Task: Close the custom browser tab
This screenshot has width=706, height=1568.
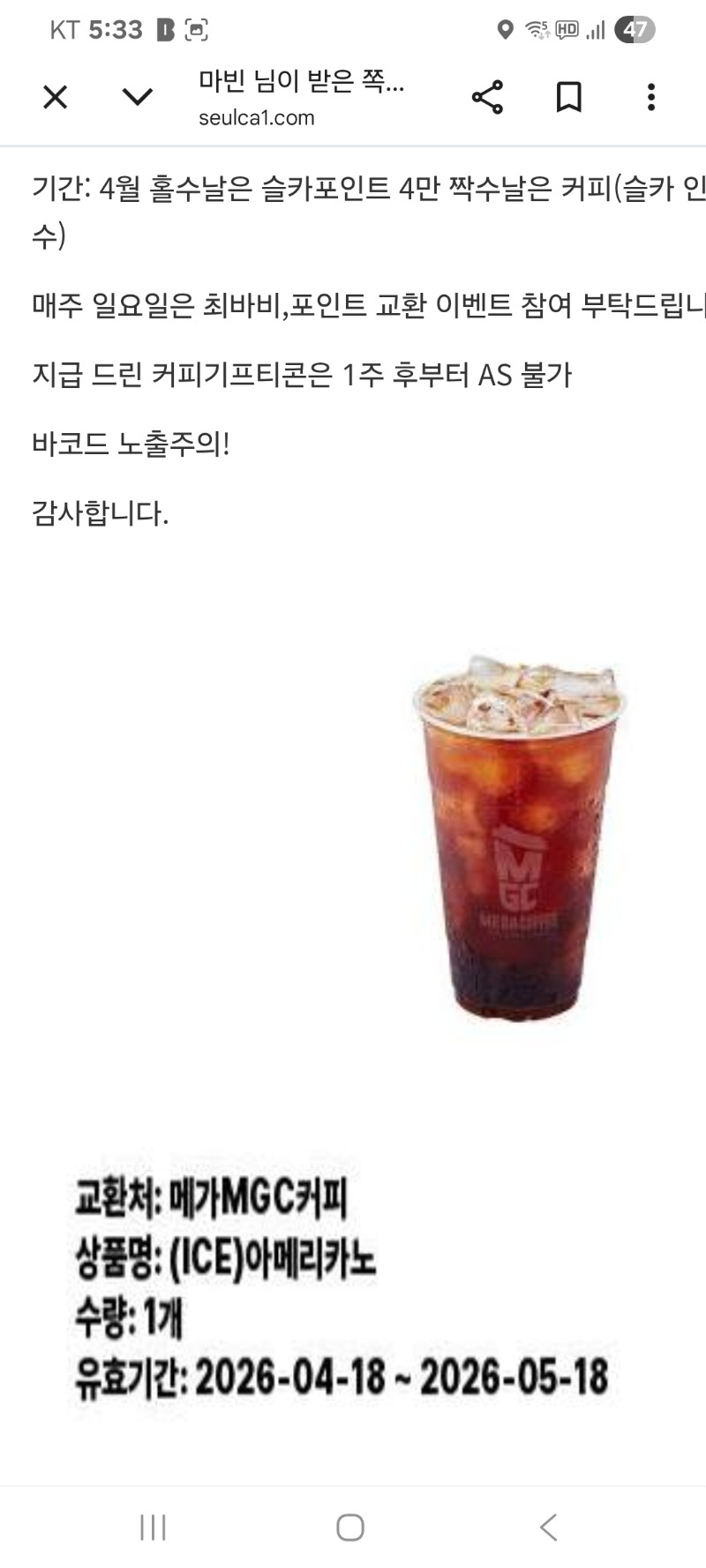Action: [56, 97]
